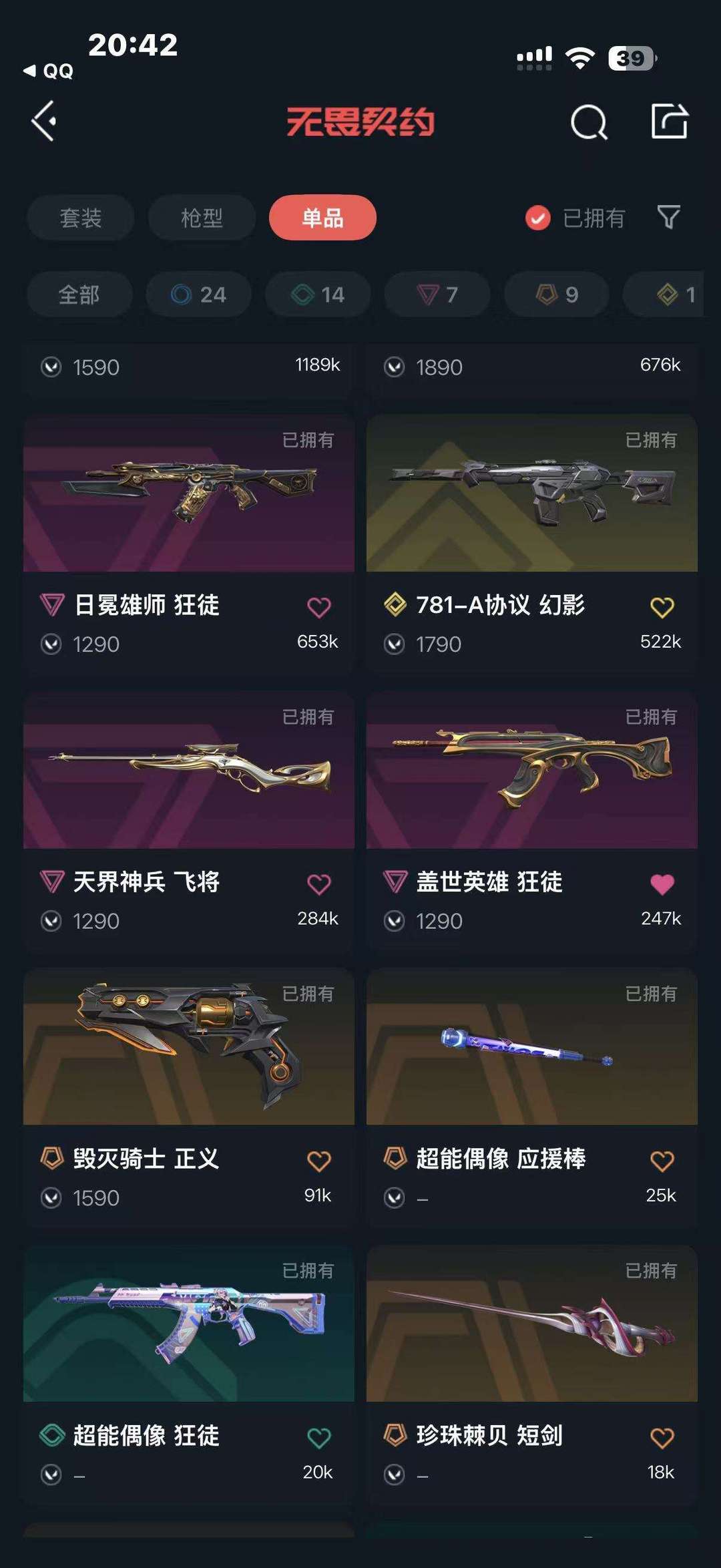This screenshot has height=1568, width=721.
Task: Switch to the 枪型 tab
Action: point(201,218)
